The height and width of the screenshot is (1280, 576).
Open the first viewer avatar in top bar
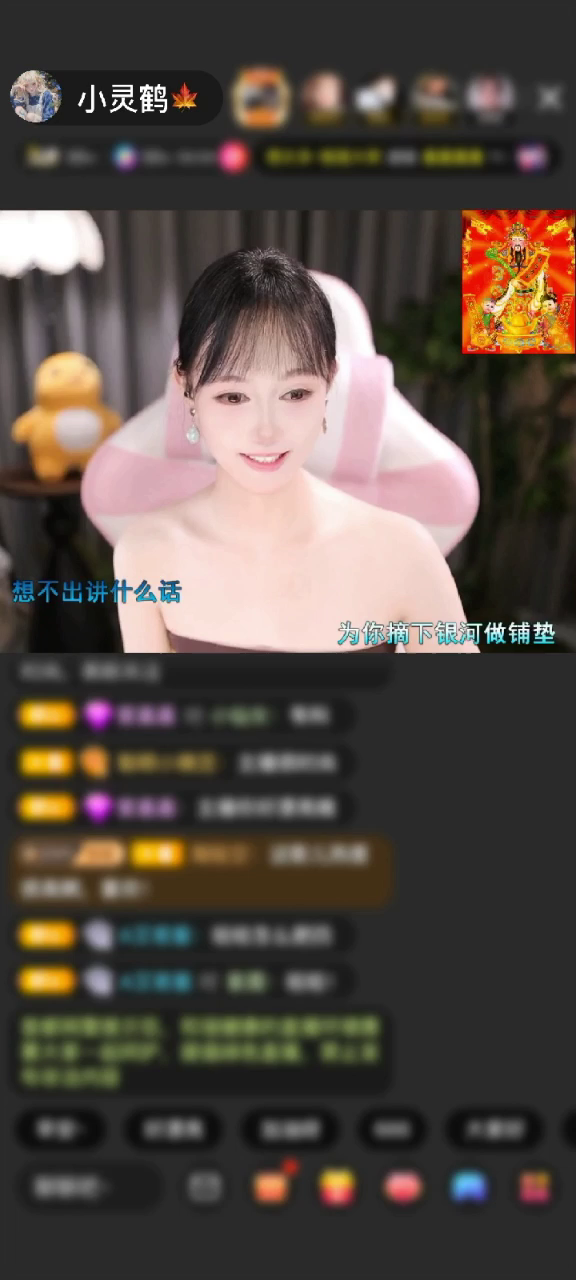[x=261, y=97]
